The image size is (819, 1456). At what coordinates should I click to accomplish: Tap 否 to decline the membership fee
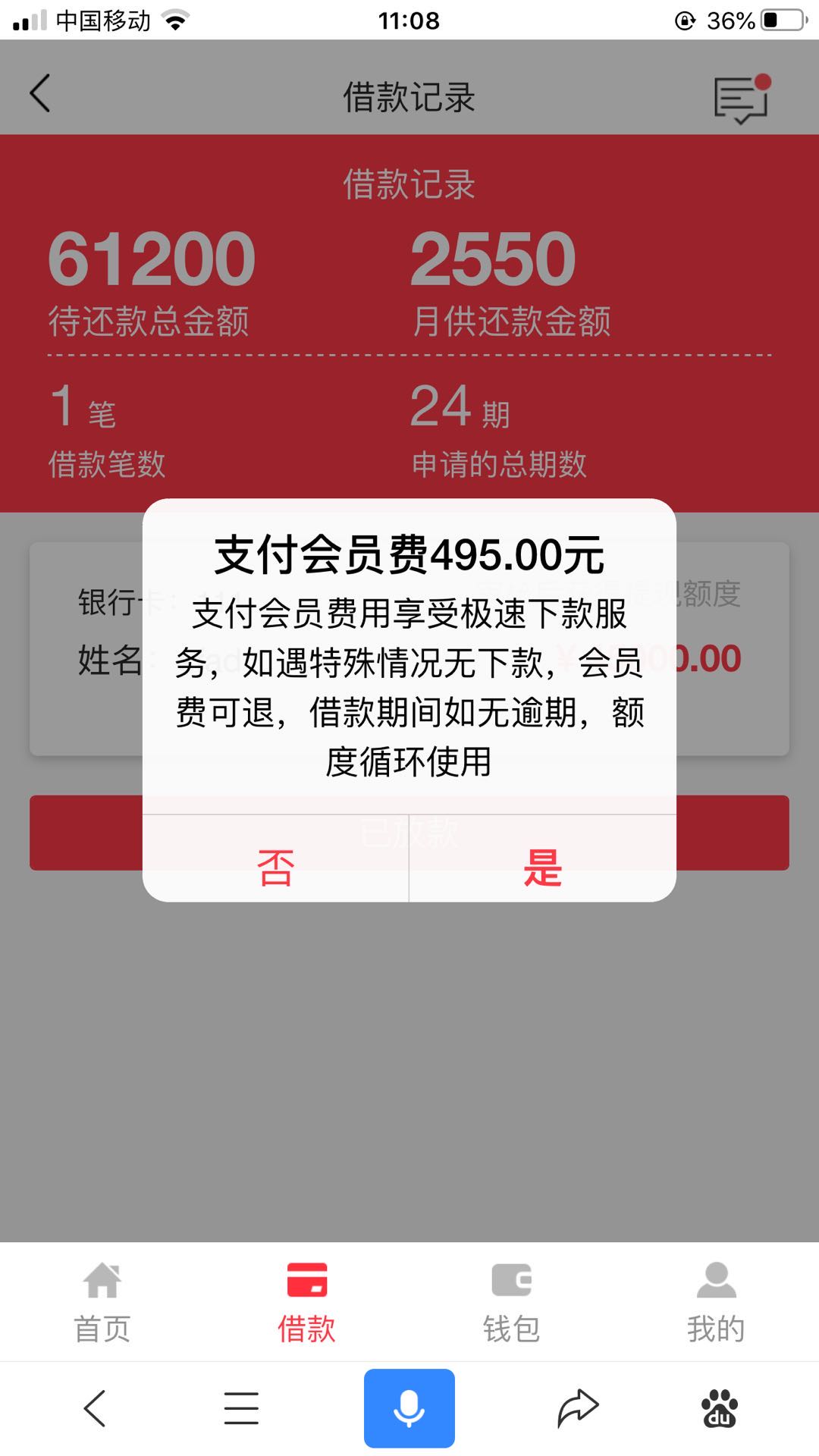point(275,868)
